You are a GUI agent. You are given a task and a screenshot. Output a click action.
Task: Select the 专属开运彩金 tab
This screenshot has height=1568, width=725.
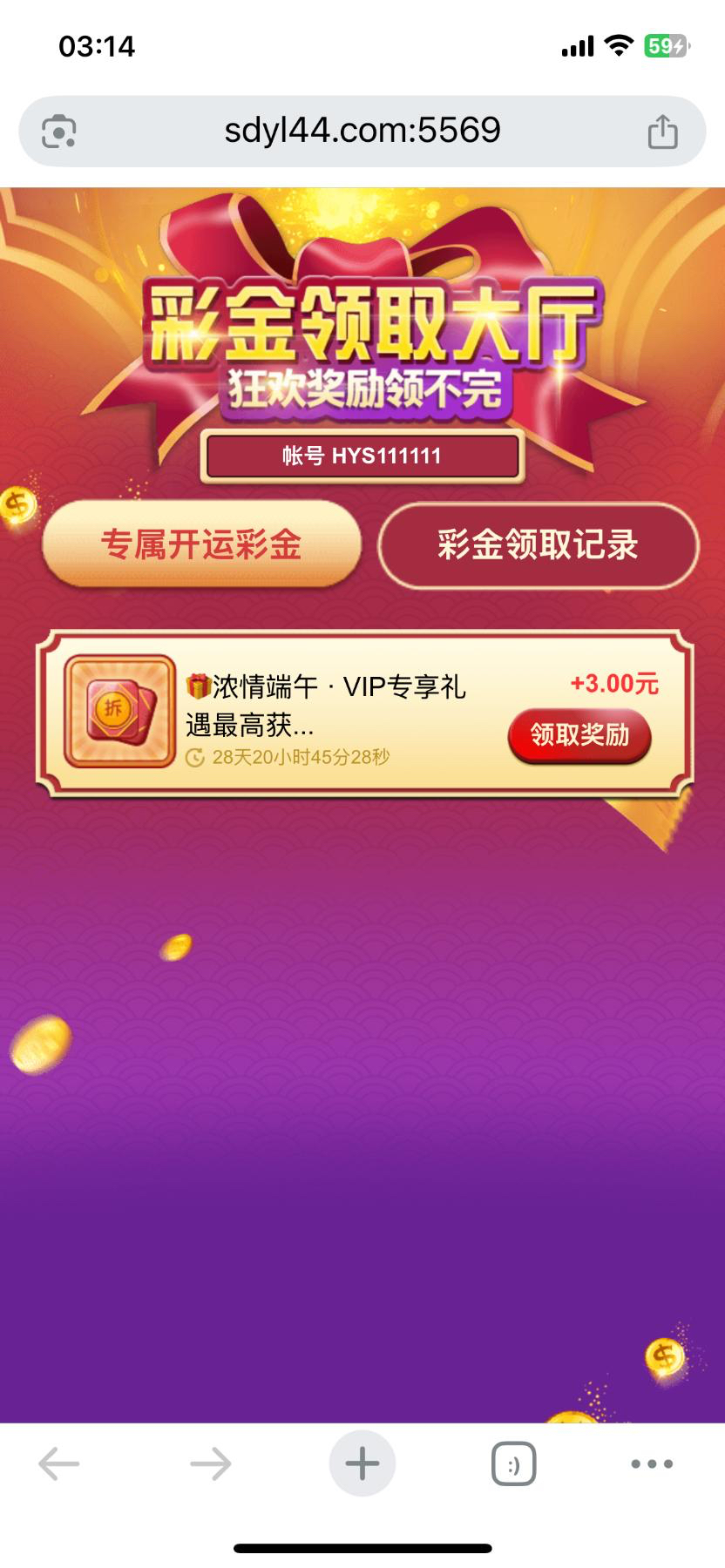click(201, 545)
